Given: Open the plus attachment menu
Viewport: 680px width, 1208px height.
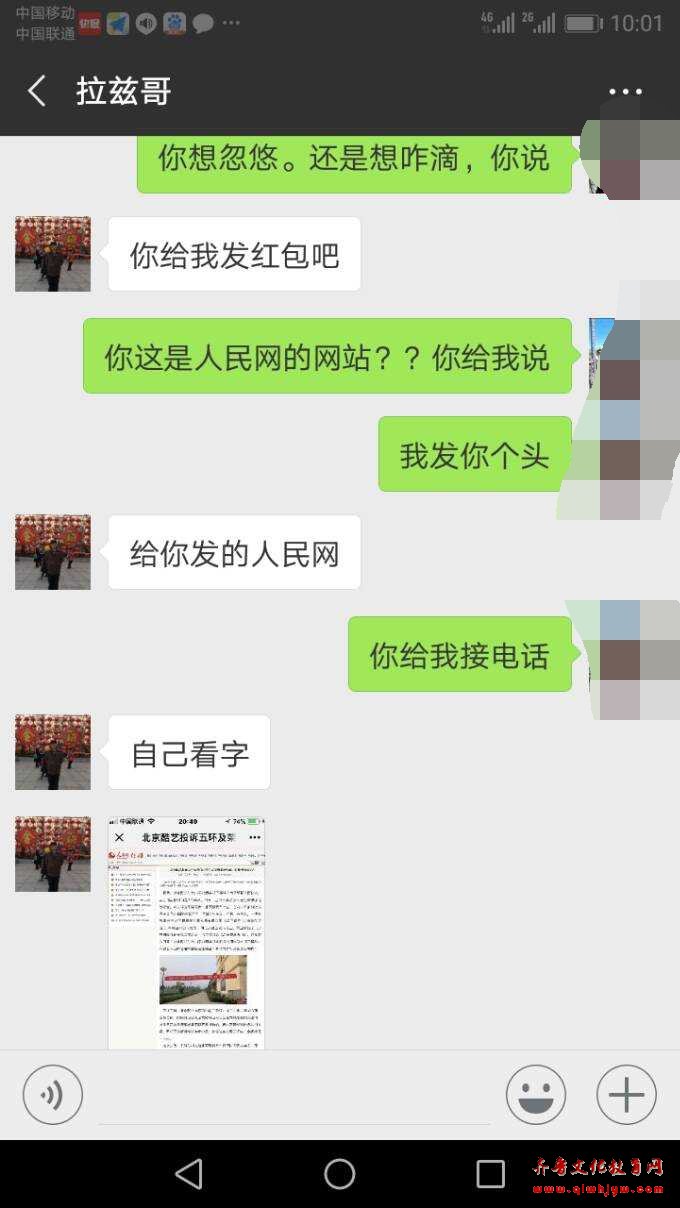Looking at the screenshot, I should [626, 1095].
